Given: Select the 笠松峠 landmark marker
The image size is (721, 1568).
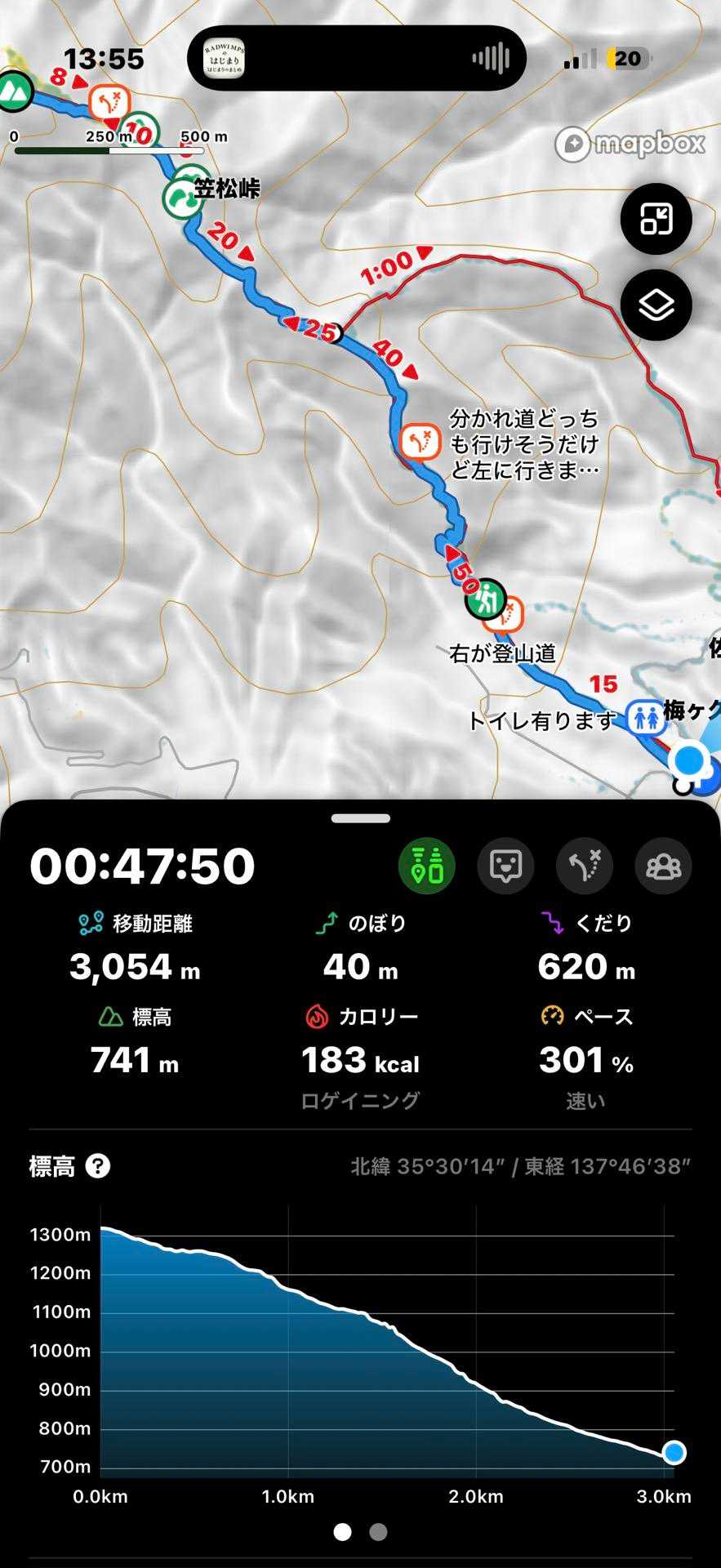Looking at the screenshot, I should coord(183,194).
